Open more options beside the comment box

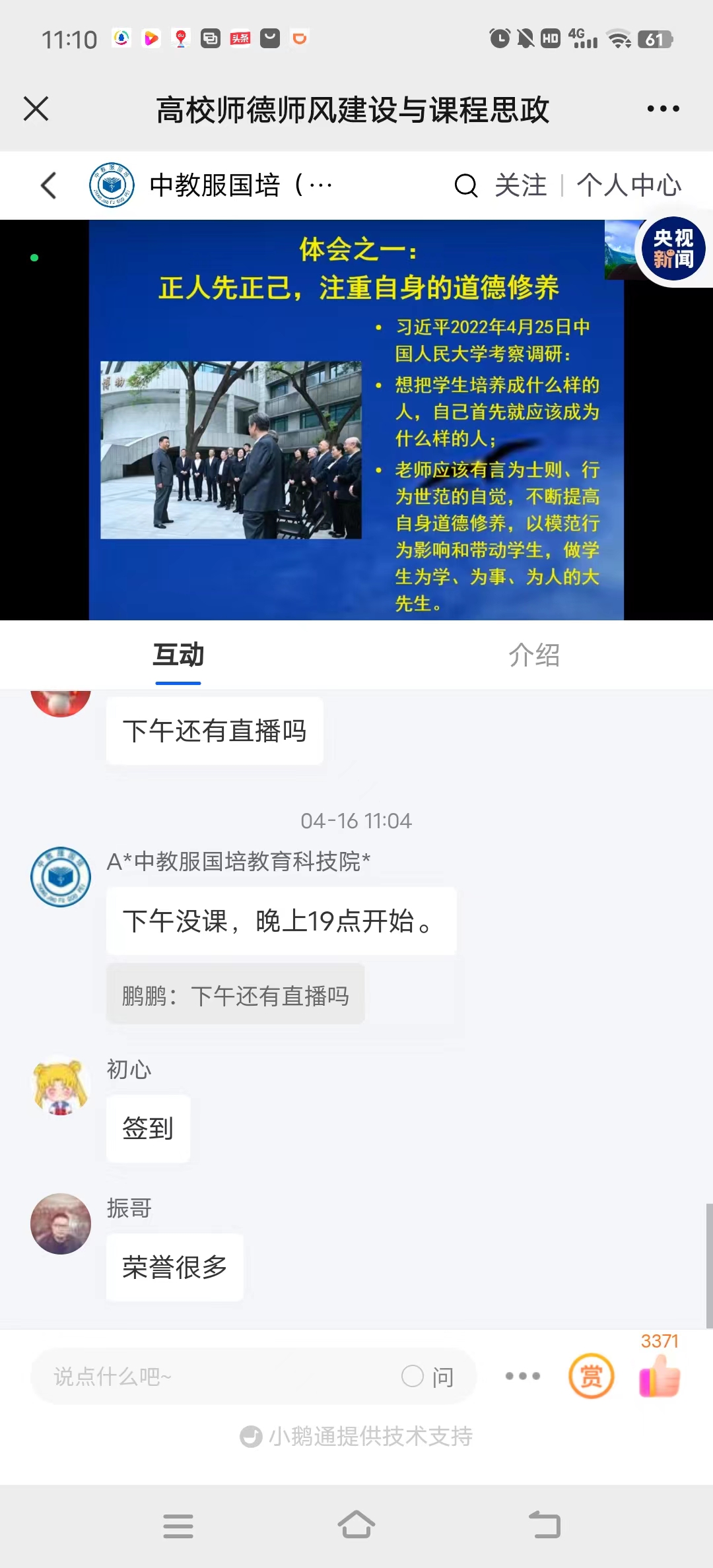[x=522, y=1377]
